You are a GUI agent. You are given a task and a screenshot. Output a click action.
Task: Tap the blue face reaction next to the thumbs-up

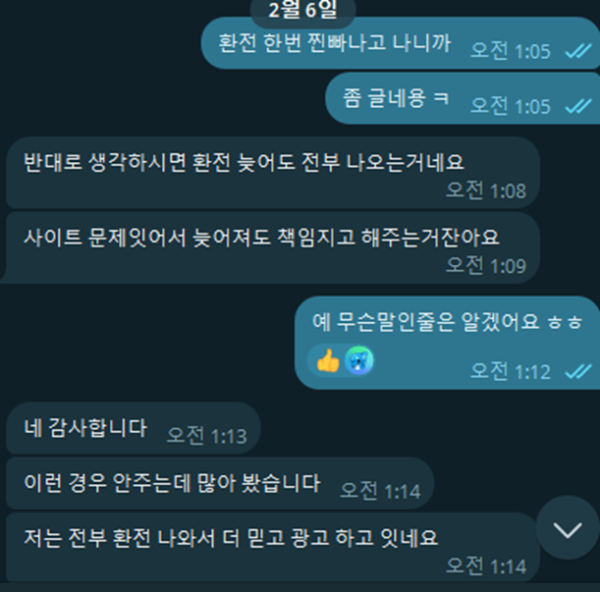[x=358, y=361]
